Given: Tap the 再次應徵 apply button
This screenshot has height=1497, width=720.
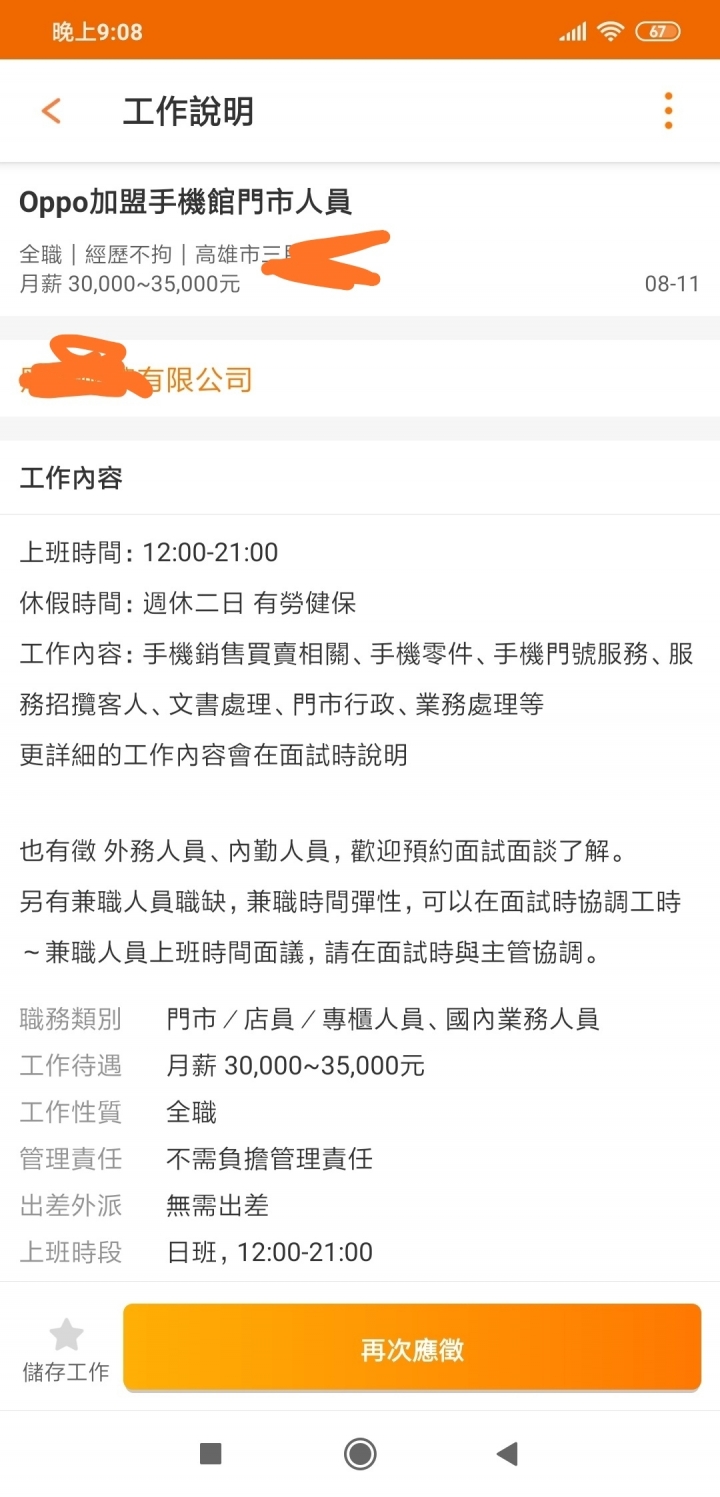Looking at the screenshot, I should tap(412, 1348).
